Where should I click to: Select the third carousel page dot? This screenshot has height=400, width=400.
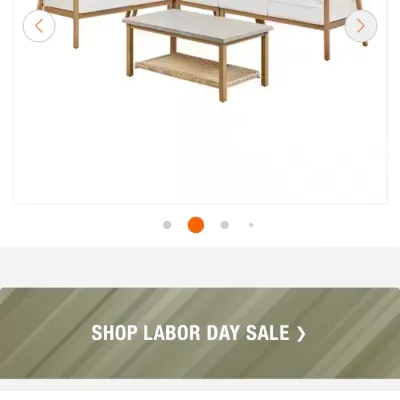point(225,225)
